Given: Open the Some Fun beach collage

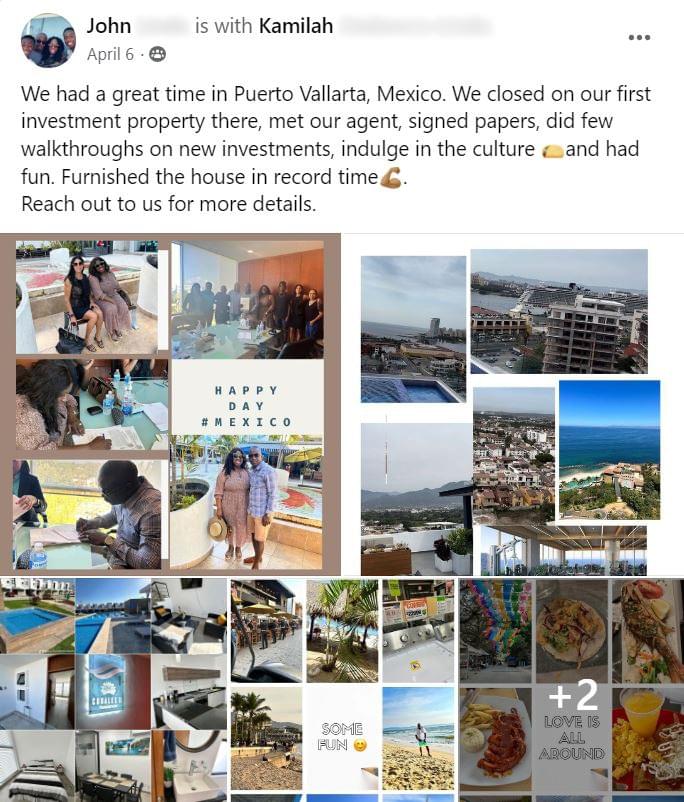Looking at the screenshot, I should coord(342,690).
